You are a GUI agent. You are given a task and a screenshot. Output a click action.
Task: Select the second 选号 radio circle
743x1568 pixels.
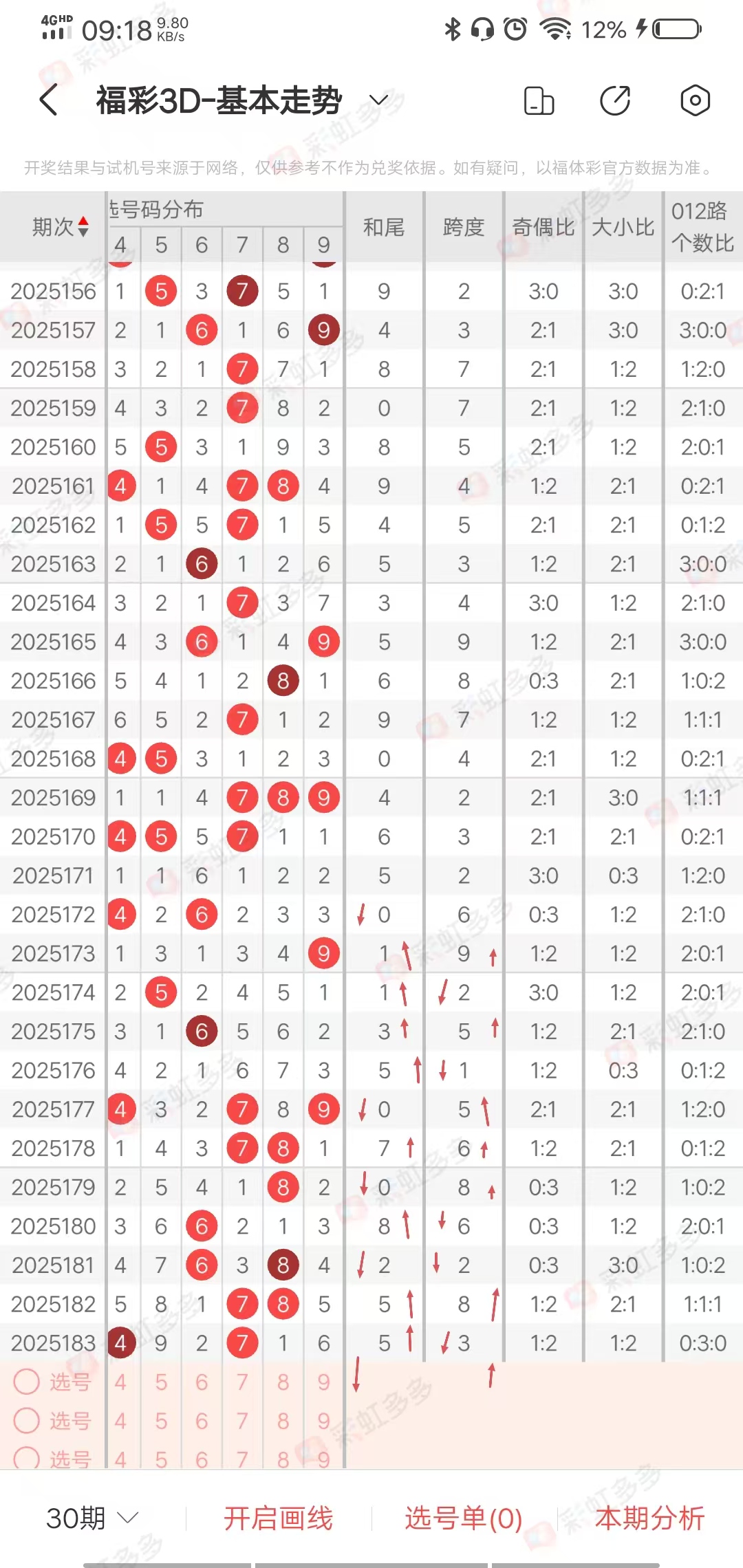point(27,1420)
